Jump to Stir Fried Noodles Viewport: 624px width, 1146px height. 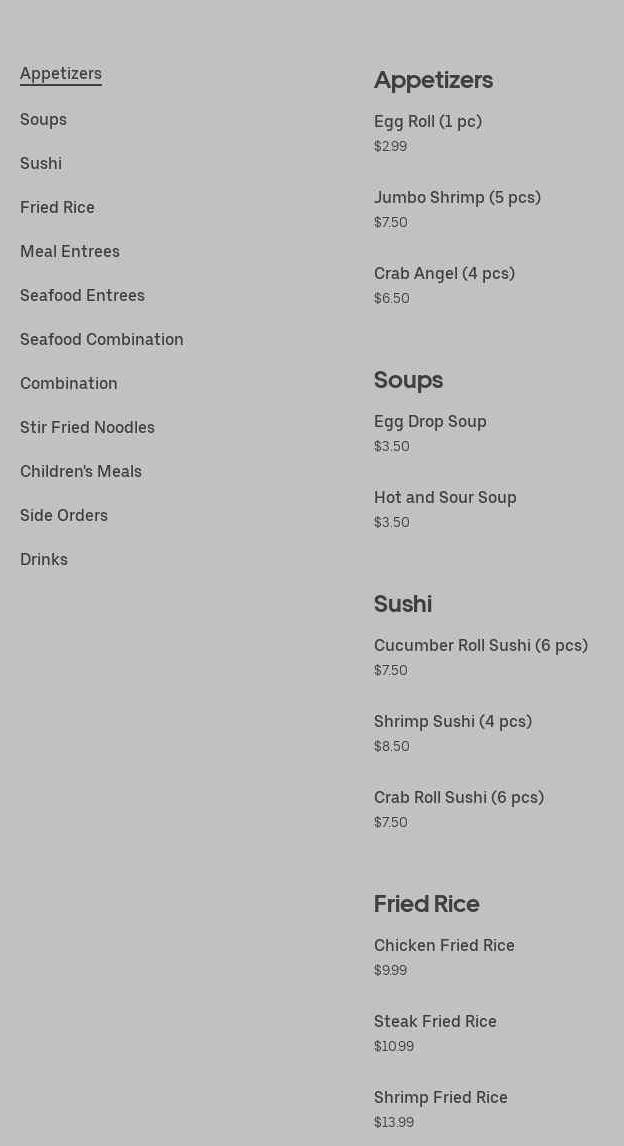pos(87,427)
